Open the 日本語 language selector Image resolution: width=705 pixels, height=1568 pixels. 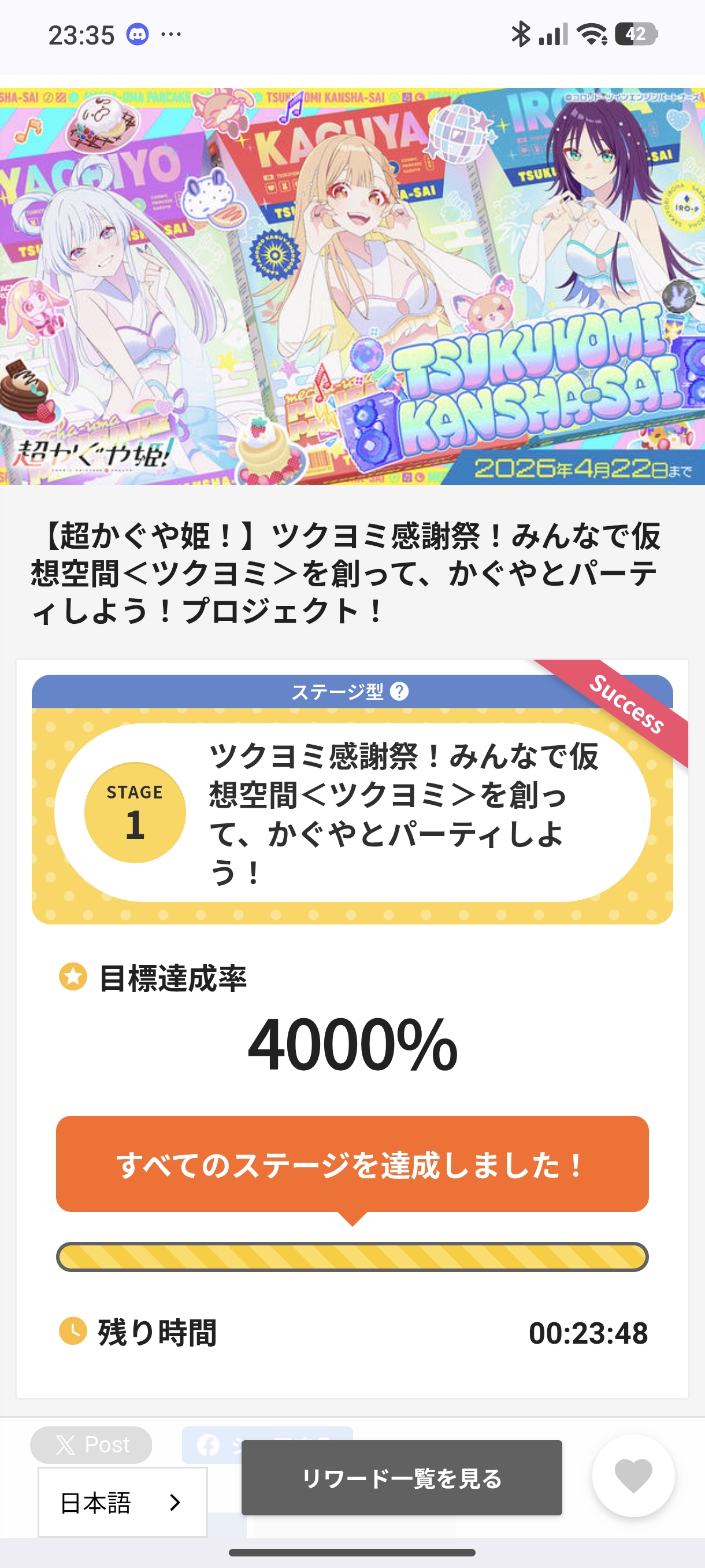[x=123, y=1502]
